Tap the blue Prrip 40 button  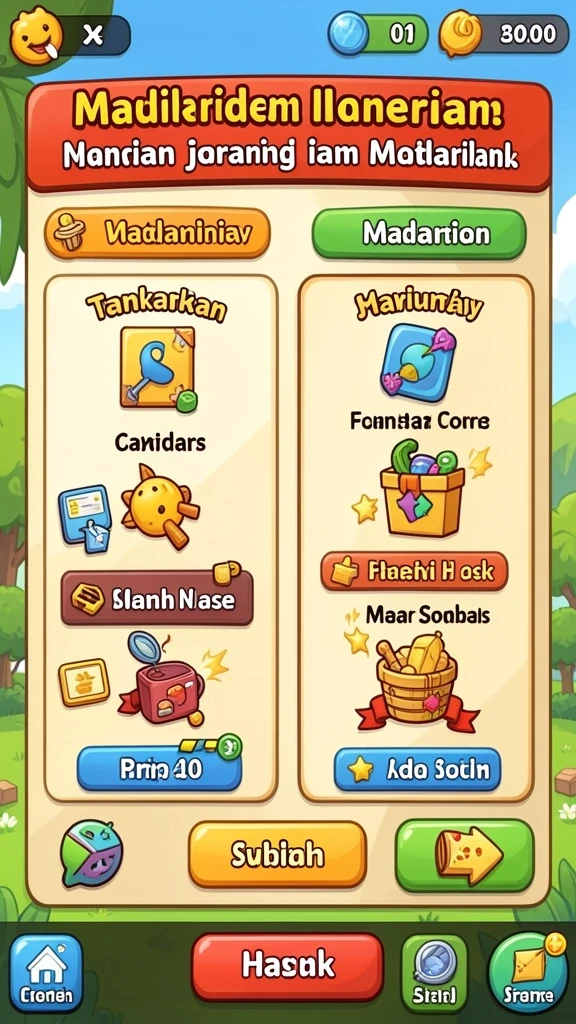point(159,769)
